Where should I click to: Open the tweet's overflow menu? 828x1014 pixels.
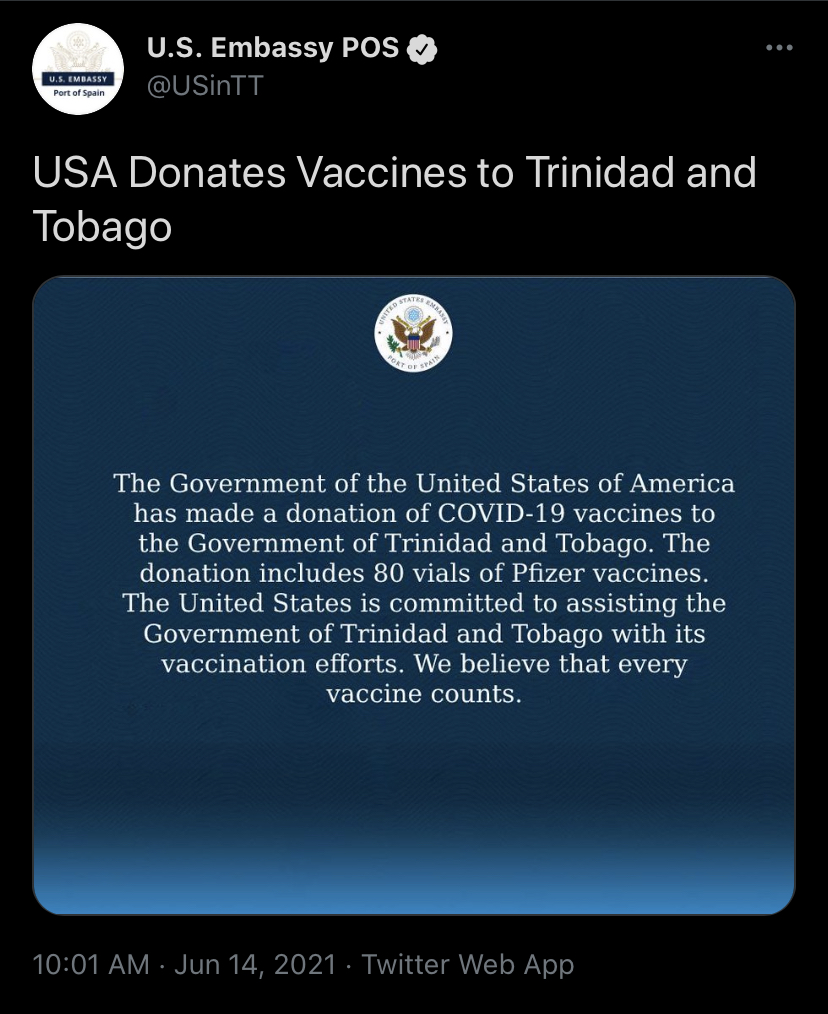click(x=778, y=47)
